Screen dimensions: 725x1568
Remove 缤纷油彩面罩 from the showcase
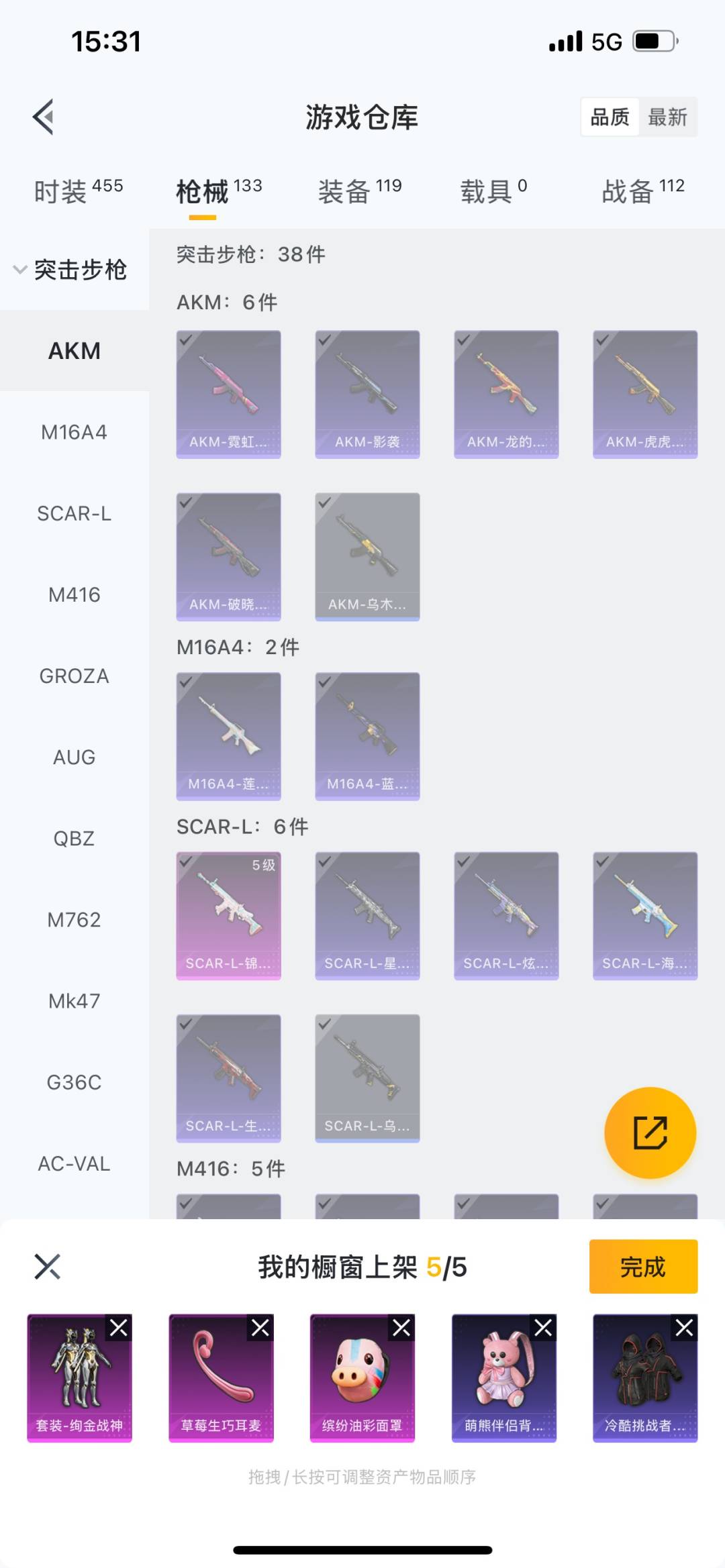401,1327
